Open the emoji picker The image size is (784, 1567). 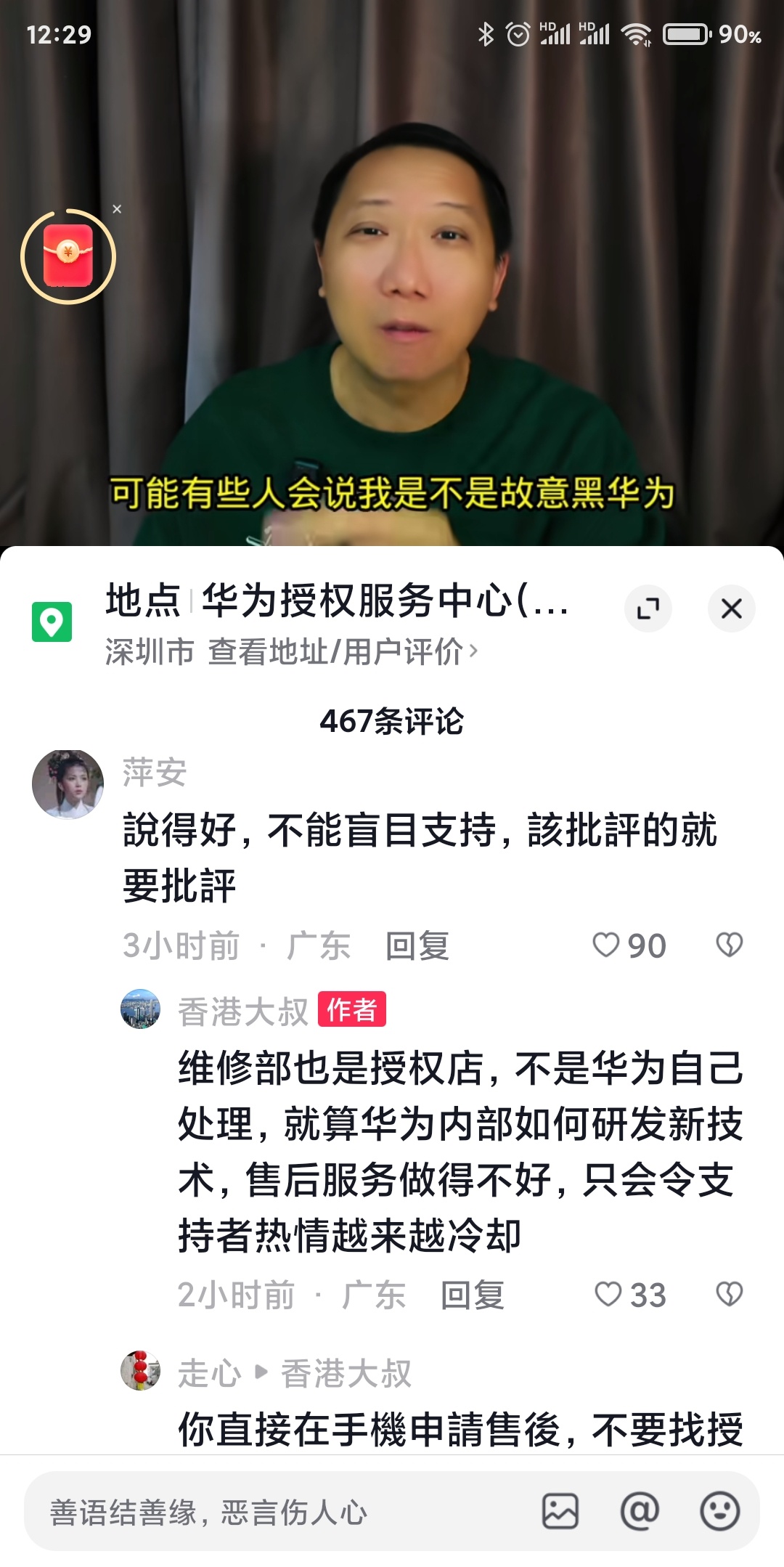coord(719,1512)
